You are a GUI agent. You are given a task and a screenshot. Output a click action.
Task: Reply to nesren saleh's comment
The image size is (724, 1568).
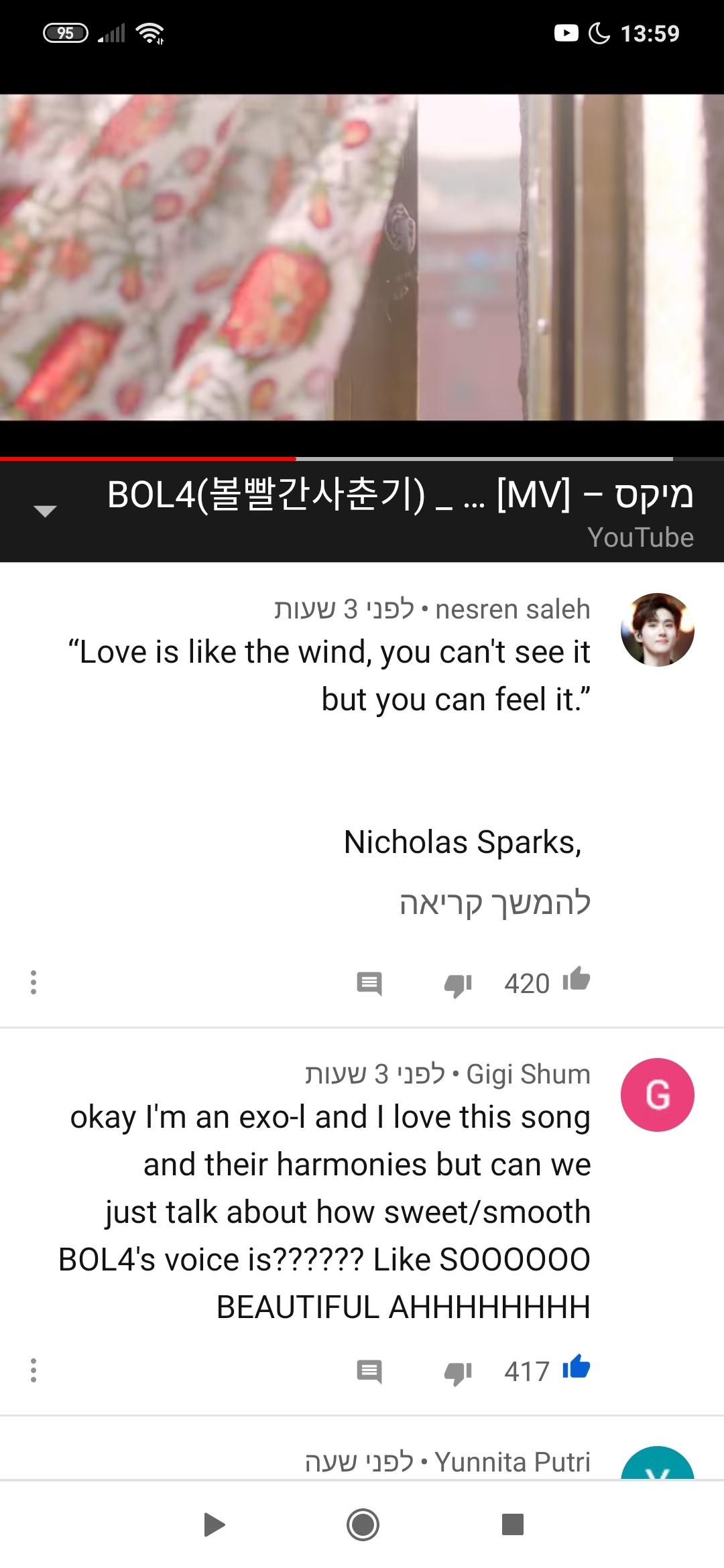pyautogui.click(x=369, y=984)
